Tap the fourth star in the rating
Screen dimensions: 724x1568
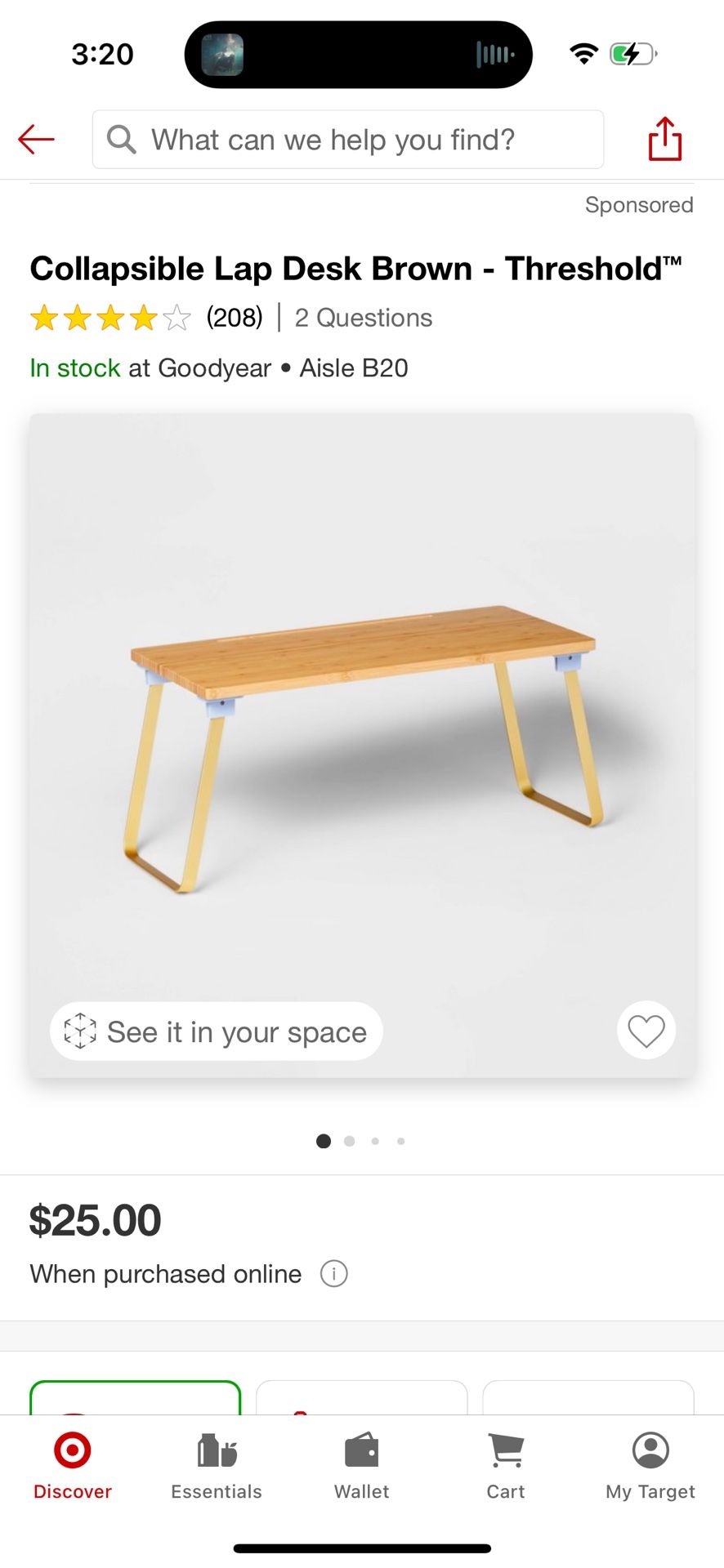pos(143,318)
